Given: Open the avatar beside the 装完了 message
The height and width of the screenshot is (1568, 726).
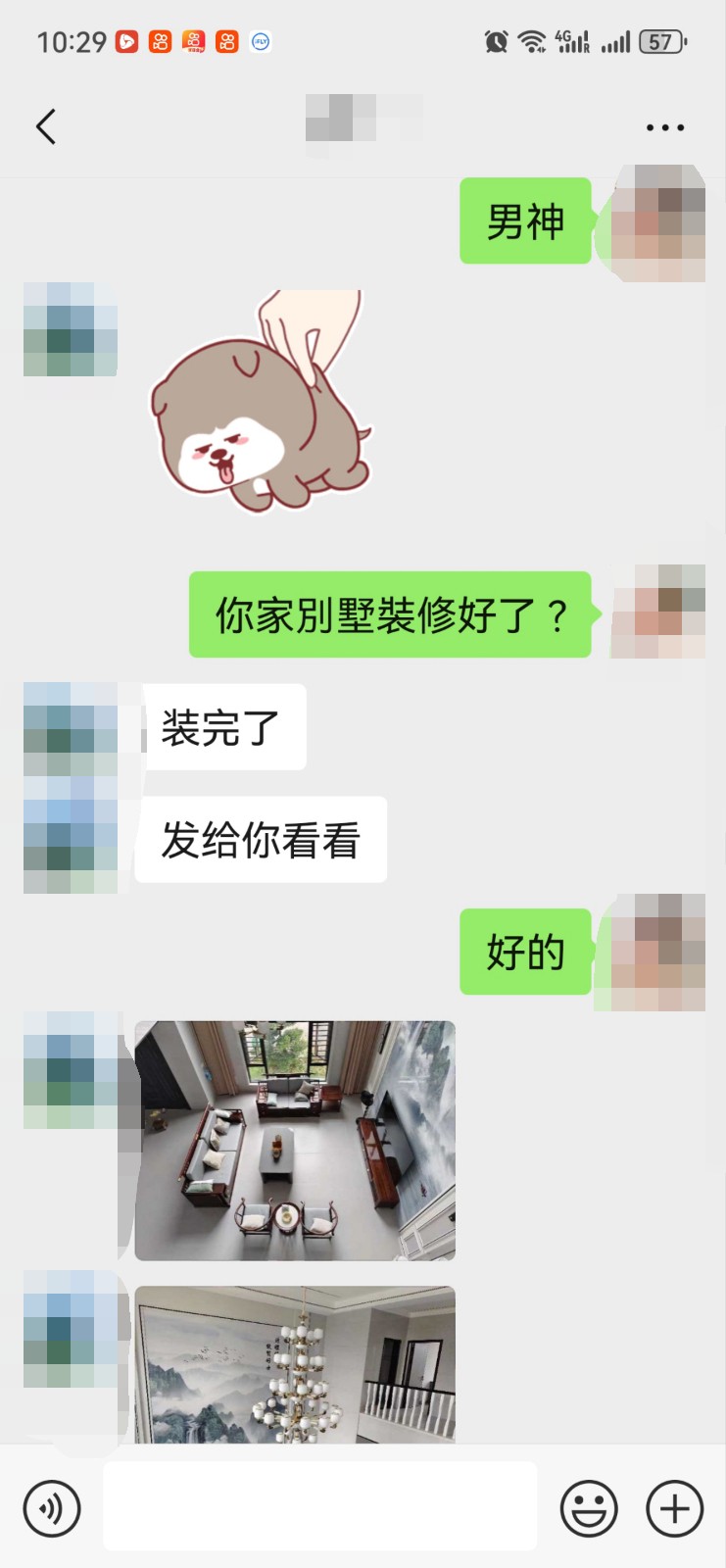Looking at the screenshot, I should tap(71, 729).
